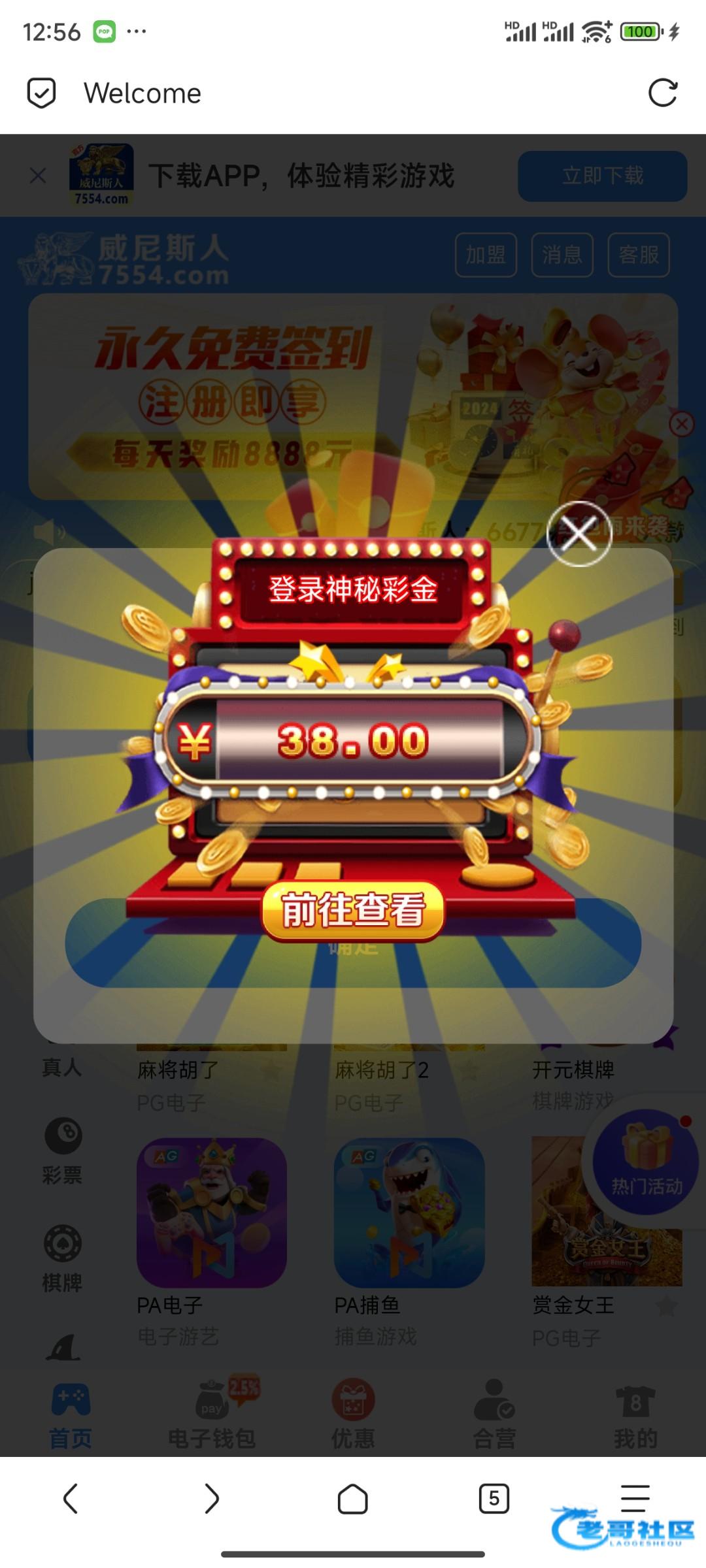Tap 立即下载 to download the app
Image resolution: width=706 pixels, height=1568 pixels.
tap(602, 176)
